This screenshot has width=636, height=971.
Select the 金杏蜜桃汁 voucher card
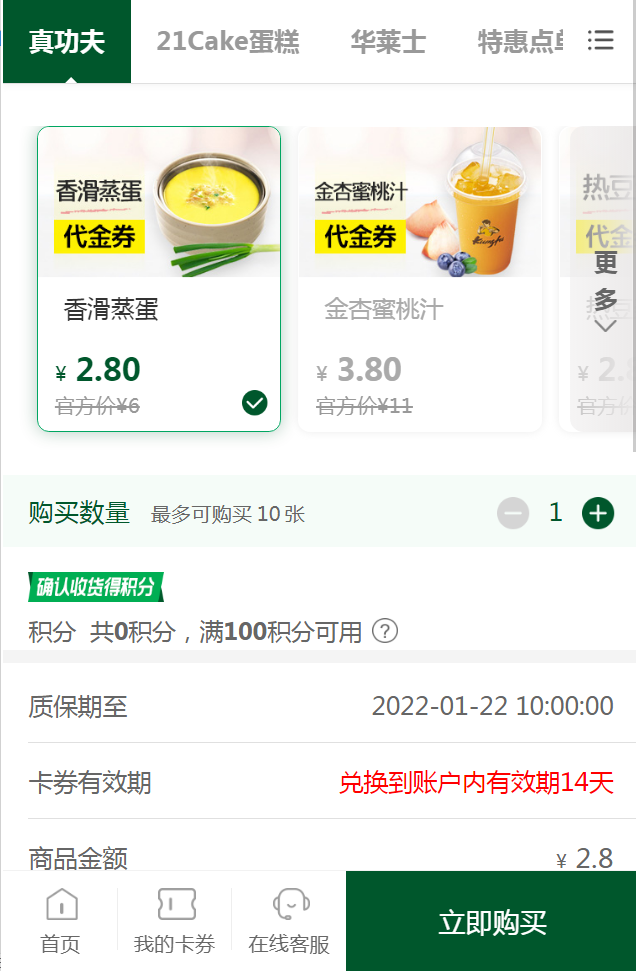tap(420, 279)
